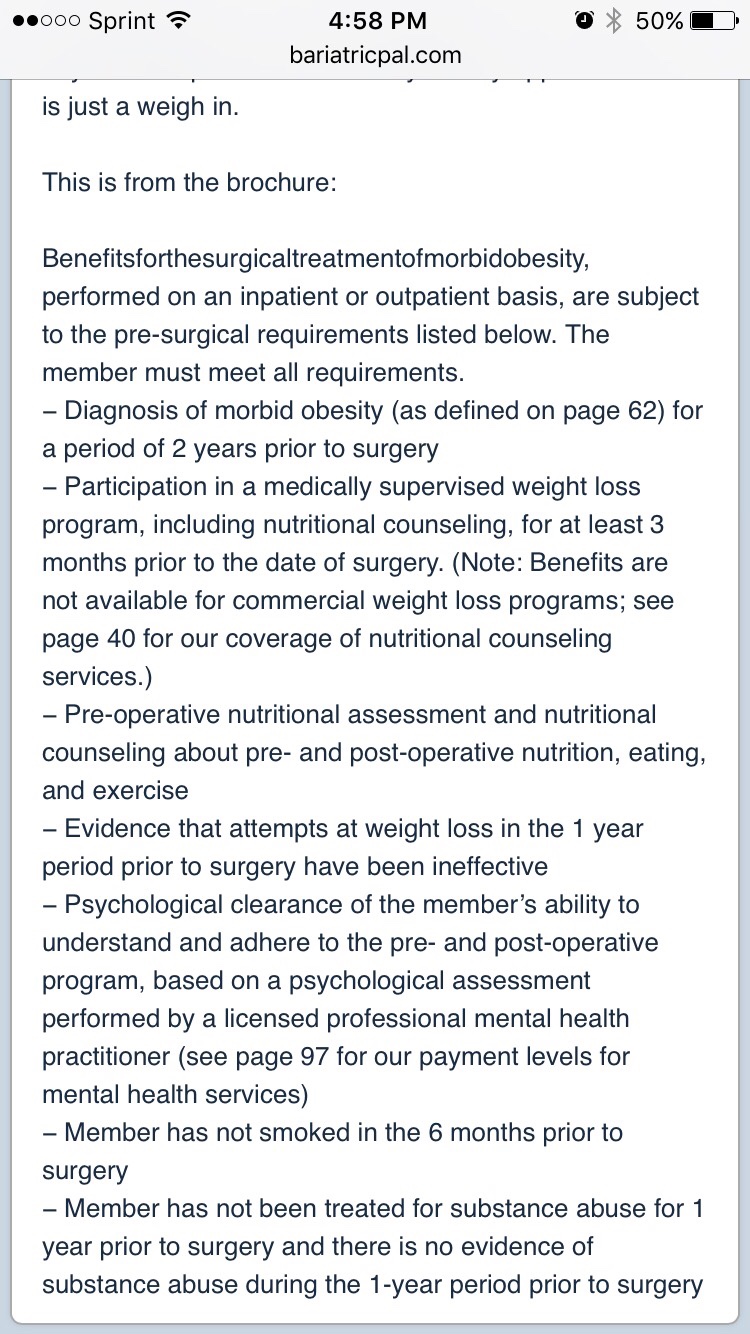Image resolution: width=750 pixels, height=1334 pixels.
Task: Tap the bariatricpal.com address bar
Action: coord(375,55)
